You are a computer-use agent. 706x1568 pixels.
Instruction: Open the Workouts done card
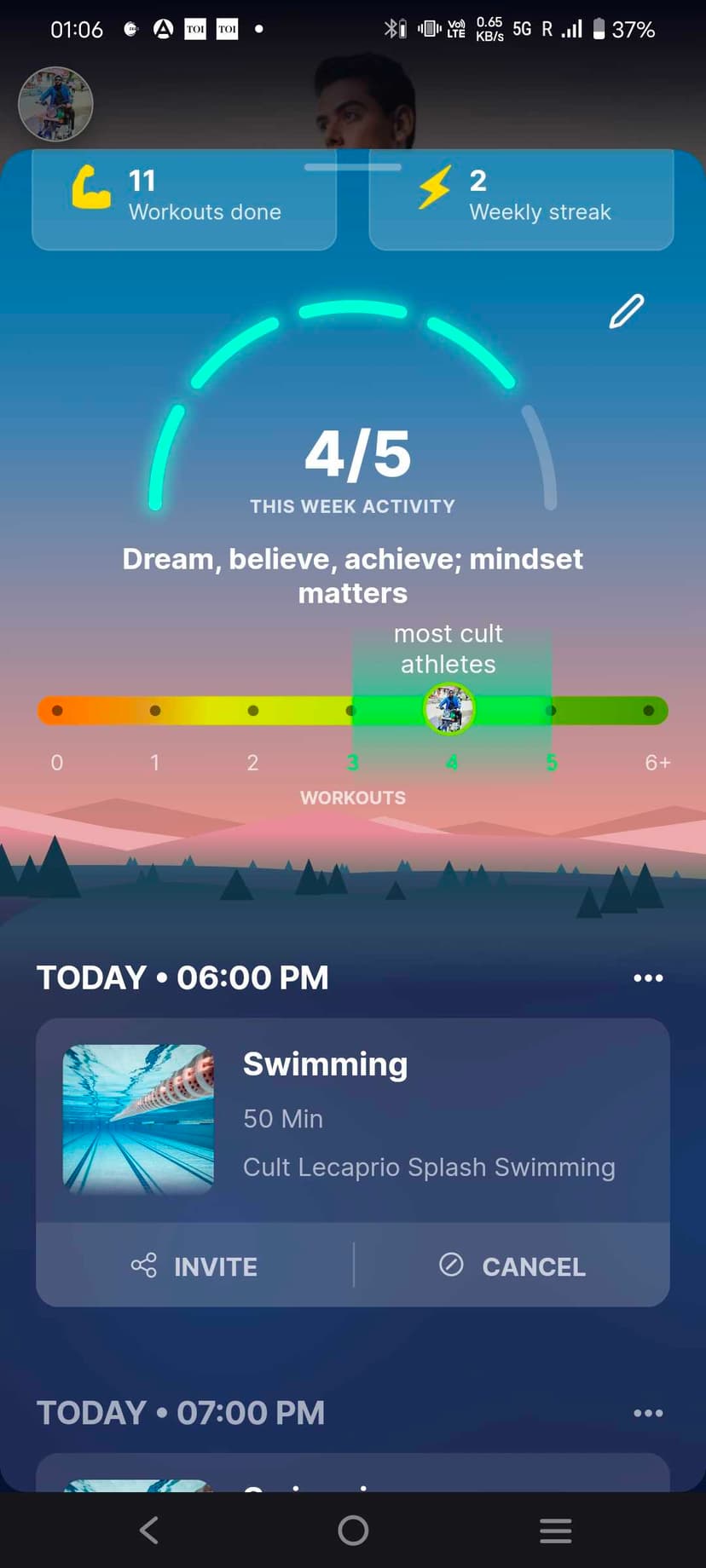[184, 198]
